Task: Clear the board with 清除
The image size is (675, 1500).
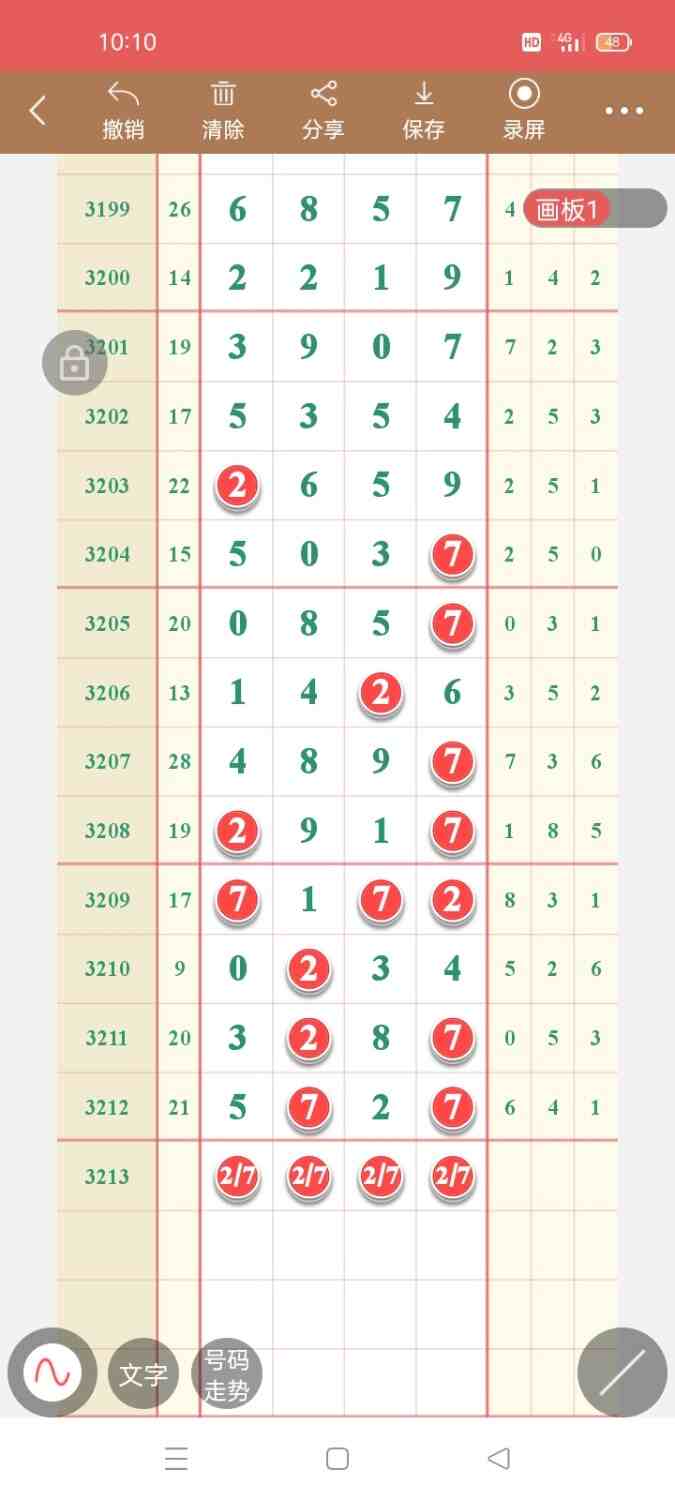Action: (x=223, y=111)
